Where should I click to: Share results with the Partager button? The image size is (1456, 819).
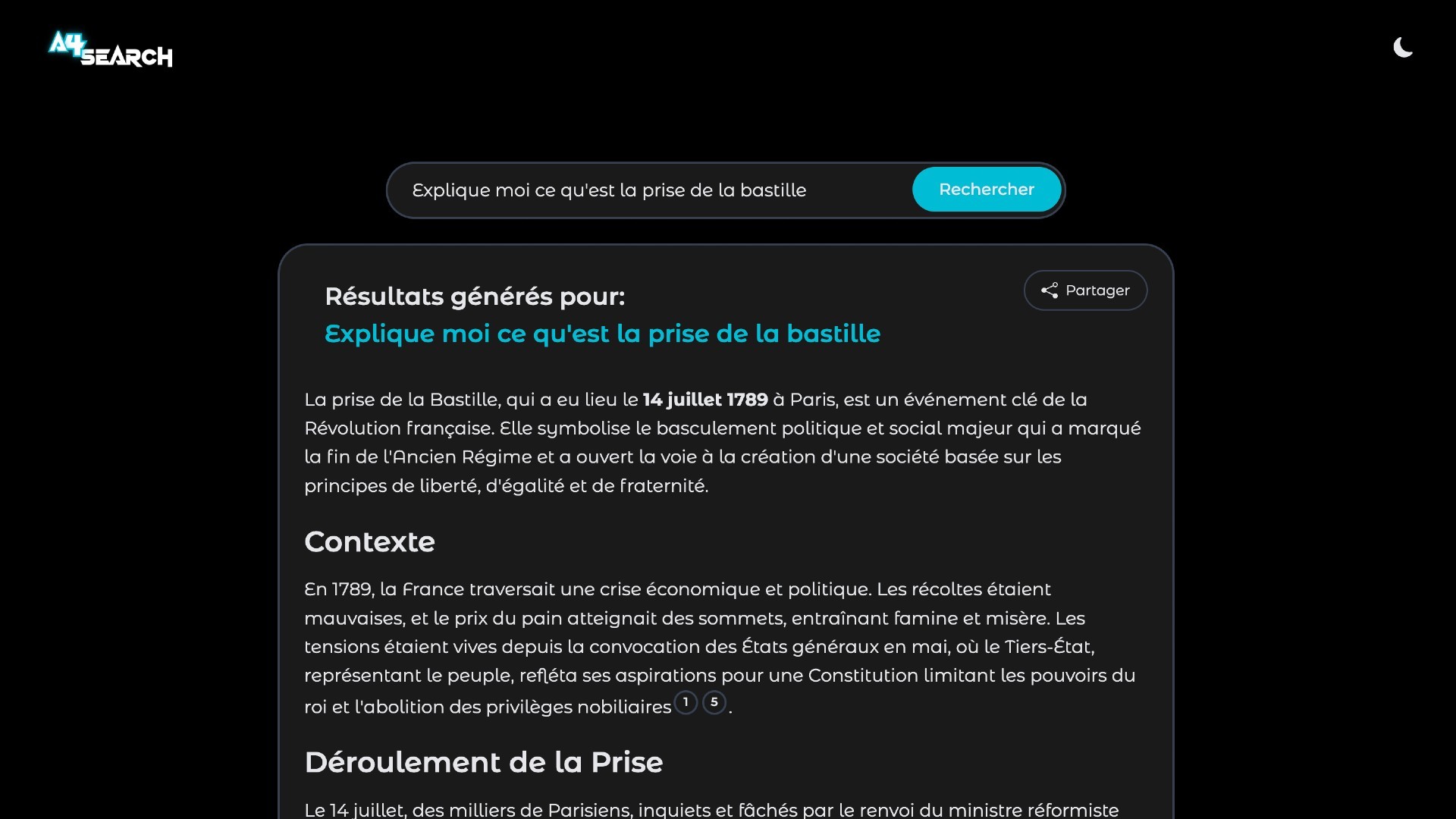[1085, 290]
